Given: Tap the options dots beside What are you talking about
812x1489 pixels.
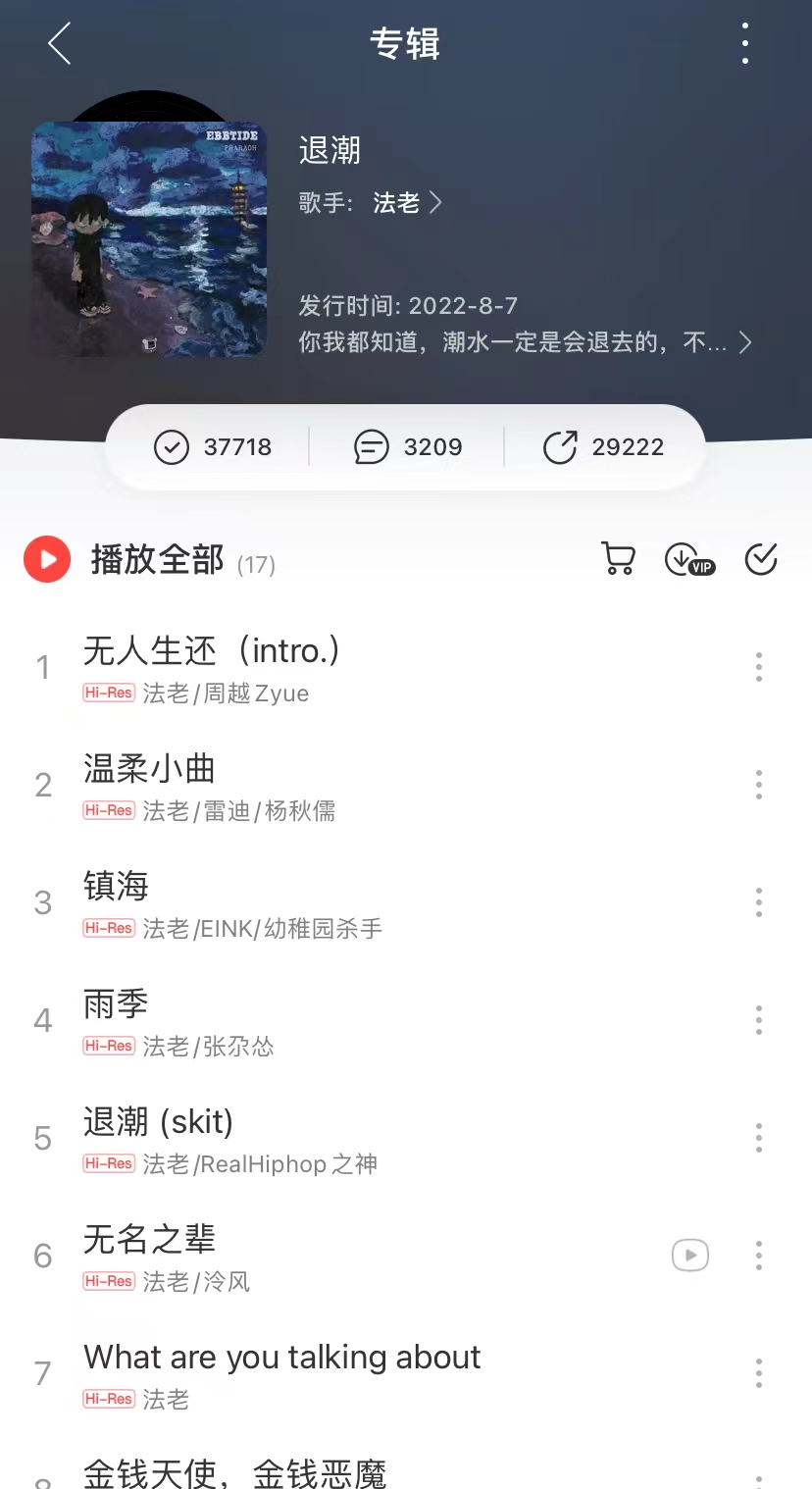Looking at the screenshot, I should tap(758, 1373).
